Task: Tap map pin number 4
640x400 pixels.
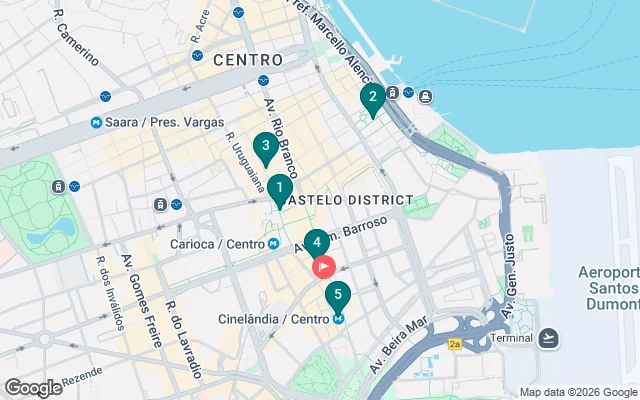Action: 316,242
